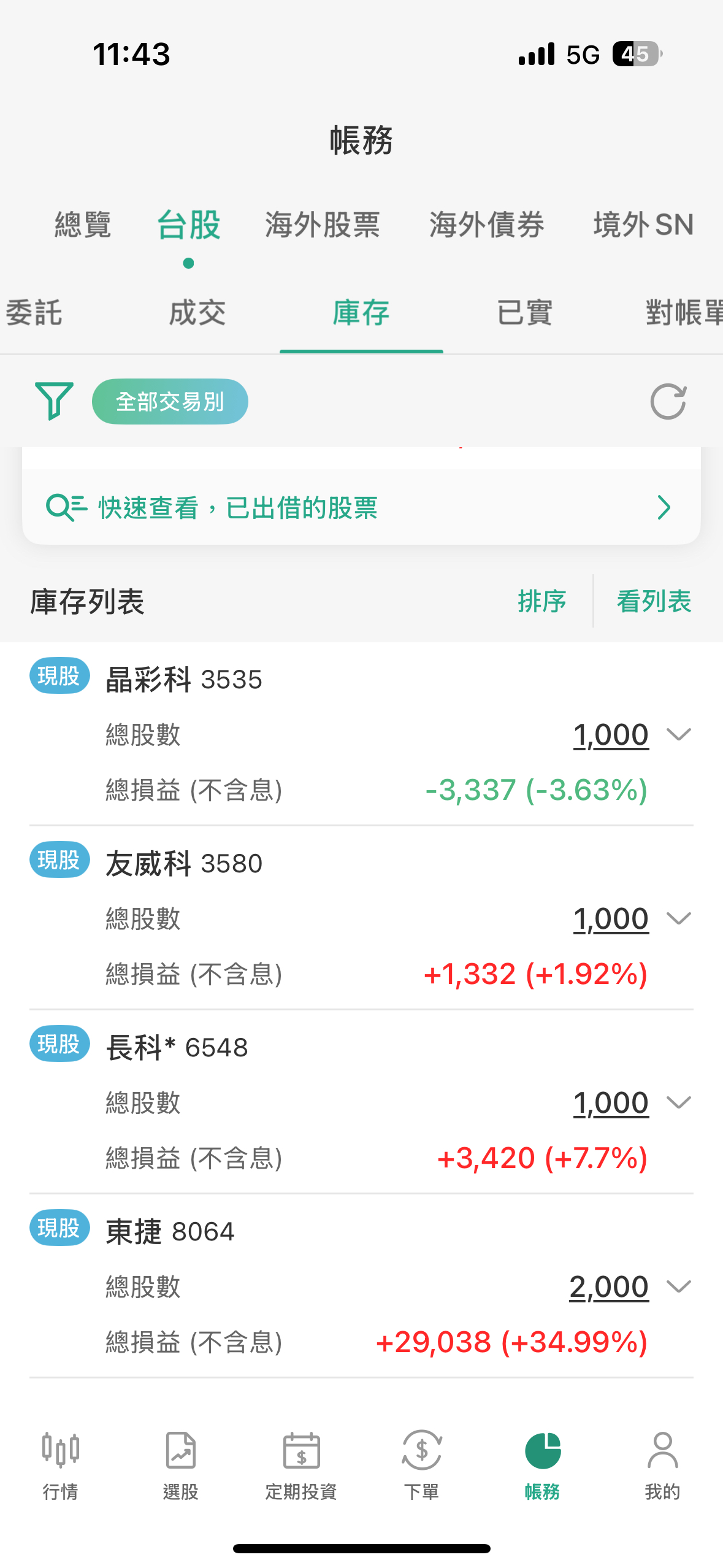Screen dimensions: 723x1568
Task: Open the 已實 sub-tab
Action: [x=524, y=313]
